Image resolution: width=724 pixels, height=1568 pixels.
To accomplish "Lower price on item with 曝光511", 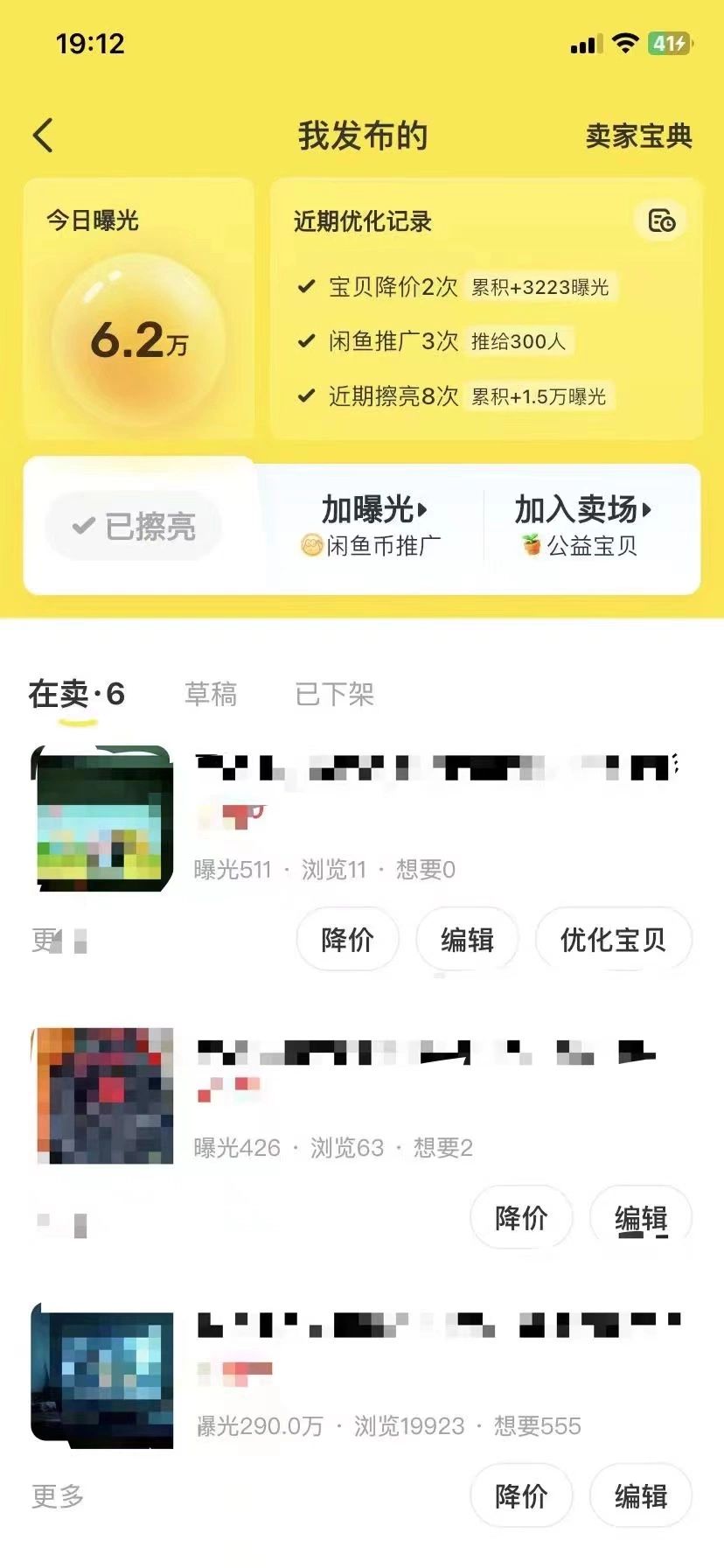I will 347,940.
